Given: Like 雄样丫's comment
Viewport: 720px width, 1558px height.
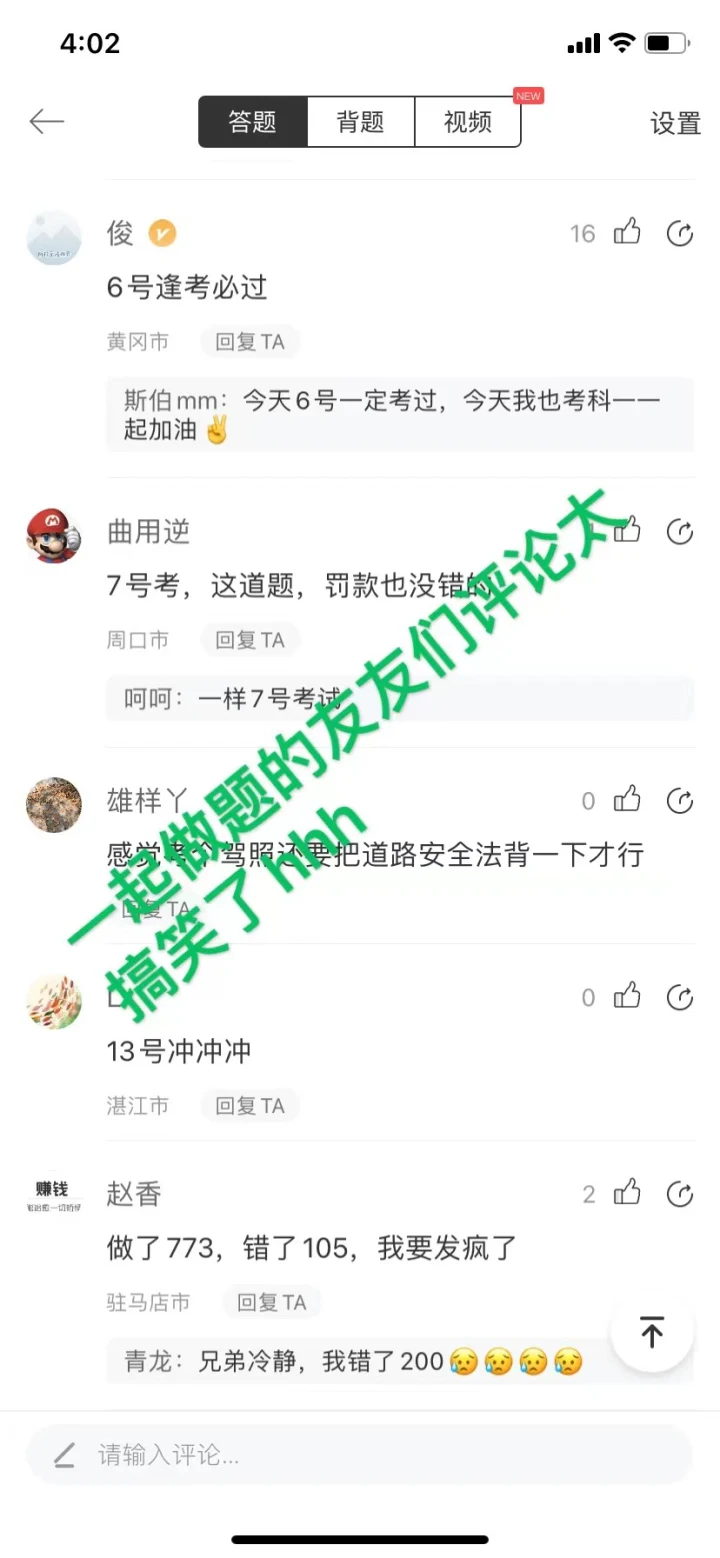Looking at the screenshot, I should 627,799.
